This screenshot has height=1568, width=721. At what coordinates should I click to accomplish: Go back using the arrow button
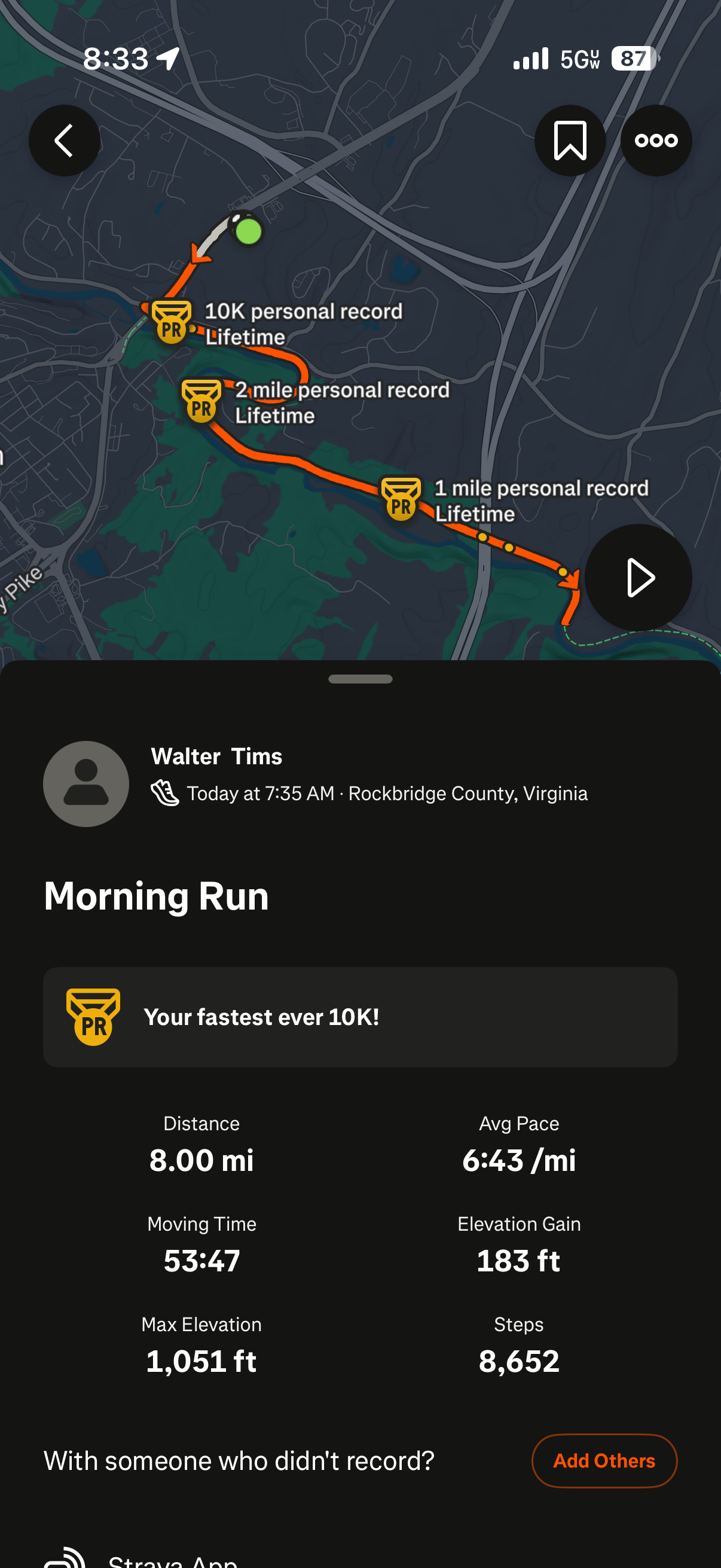[65, 141]
